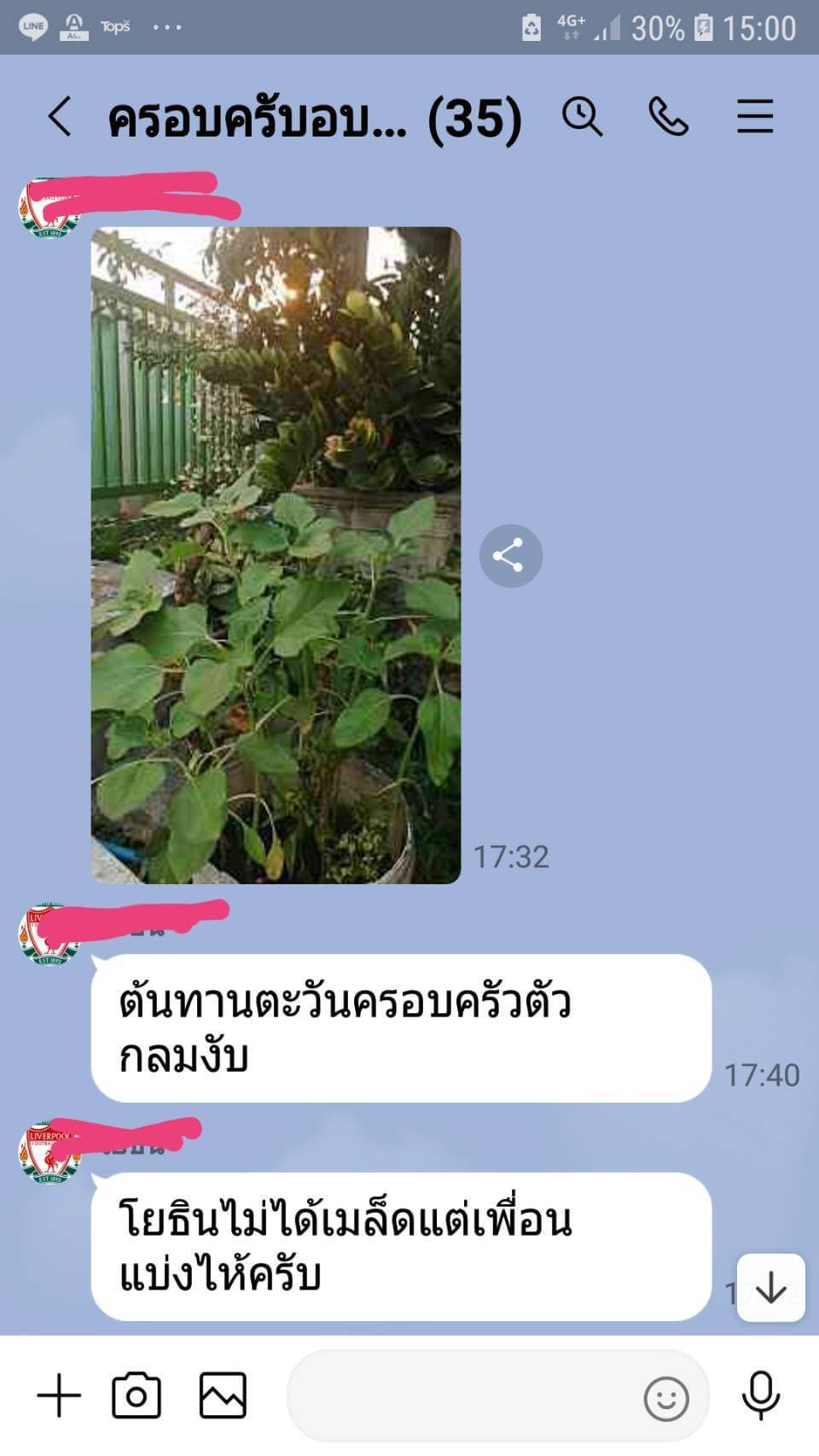
Task: Open the gallery image picker
Action: 223,1397
